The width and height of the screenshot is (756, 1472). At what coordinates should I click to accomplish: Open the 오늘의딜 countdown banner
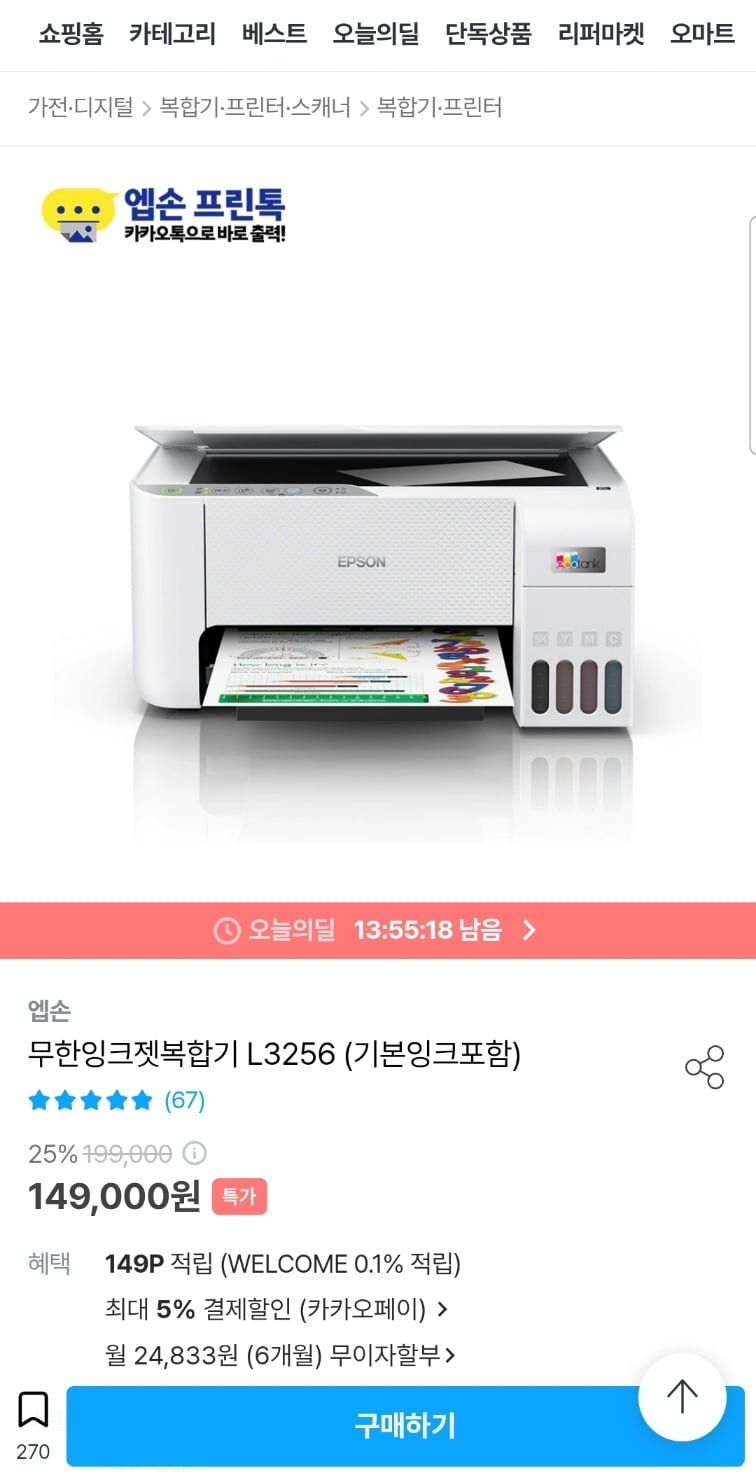[x=378, y=930]
